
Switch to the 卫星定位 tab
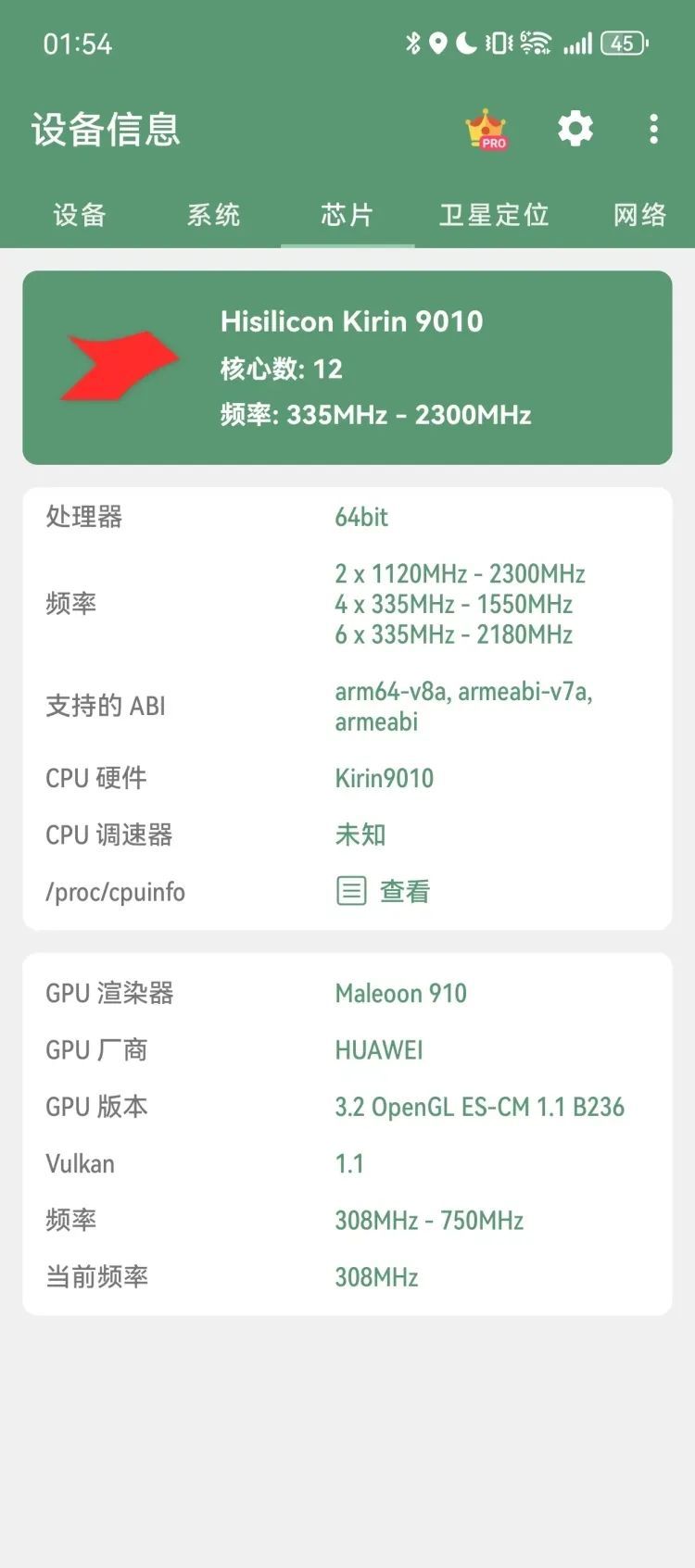[x=494, y=215]
